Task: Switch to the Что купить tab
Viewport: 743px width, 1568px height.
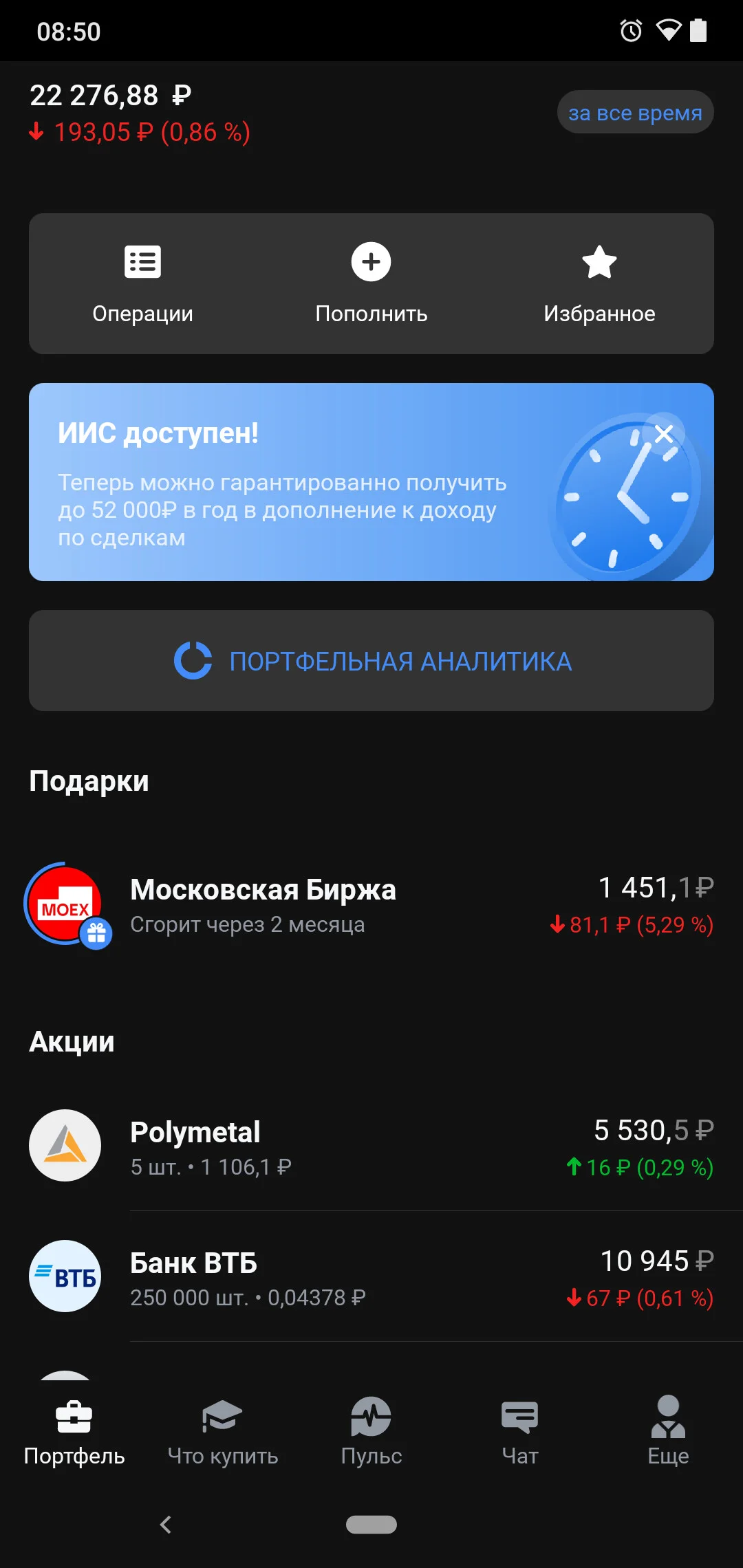Action: [223, 1430]
